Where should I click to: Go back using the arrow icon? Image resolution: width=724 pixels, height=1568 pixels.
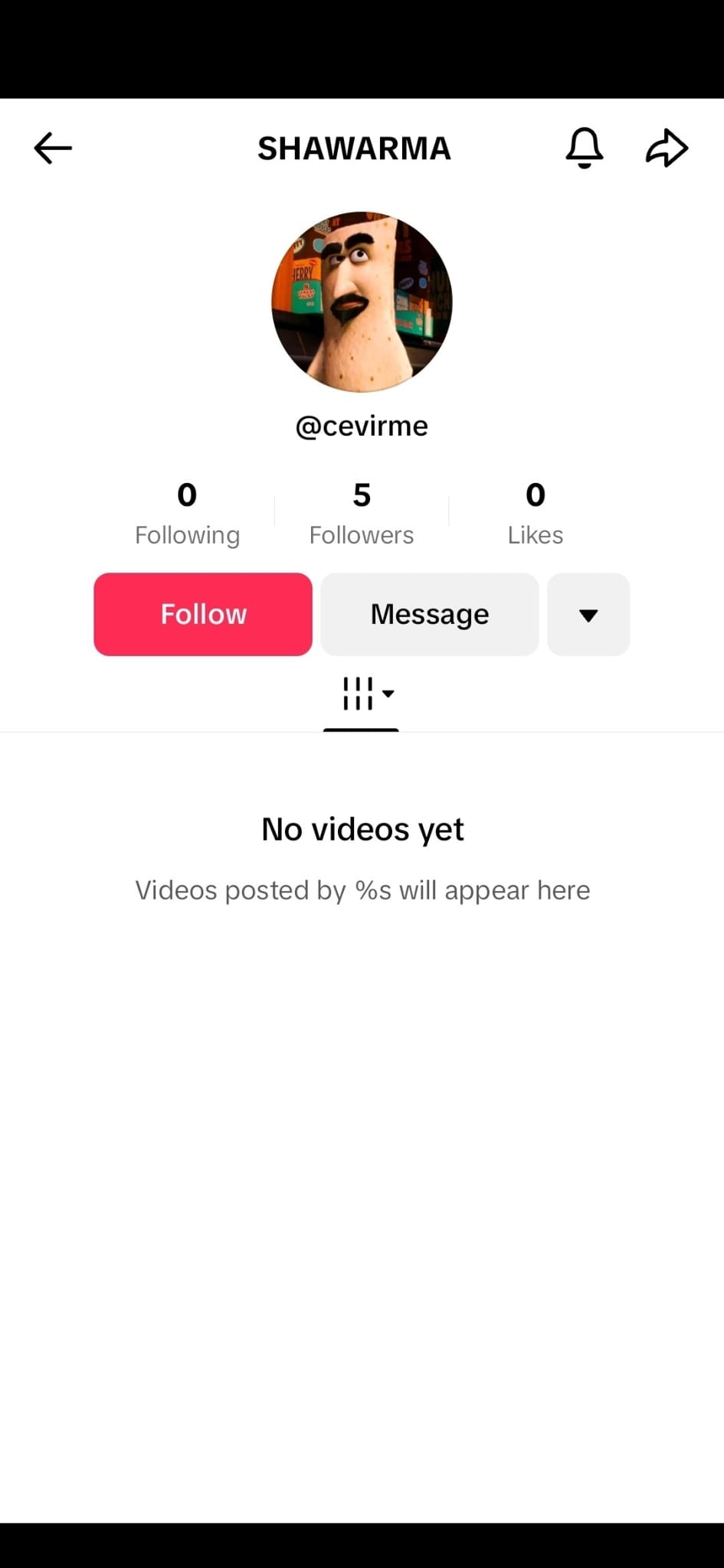pos(53,148)
